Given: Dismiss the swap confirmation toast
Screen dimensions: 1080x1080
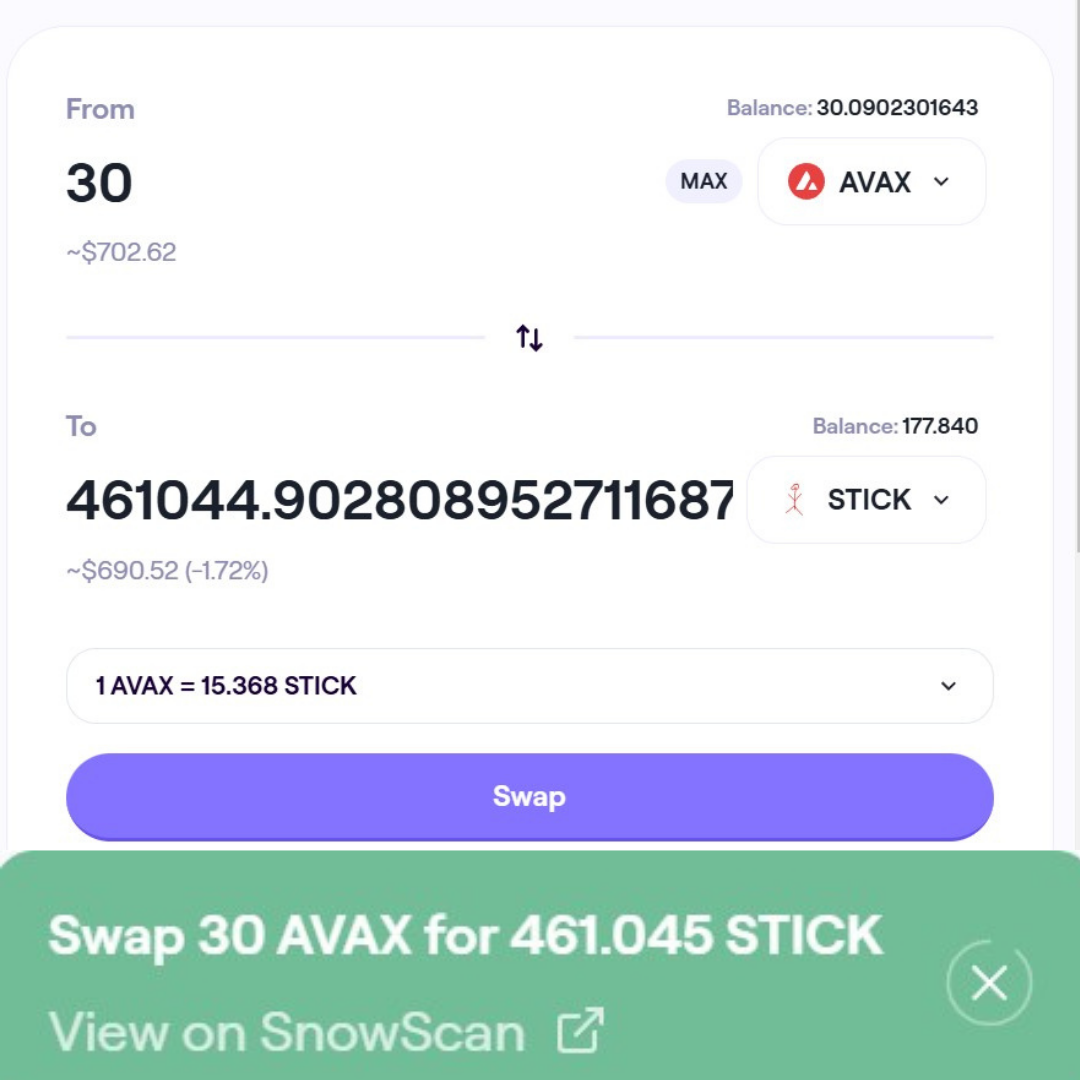Looking at the screenshot, I should click(989, 984).
